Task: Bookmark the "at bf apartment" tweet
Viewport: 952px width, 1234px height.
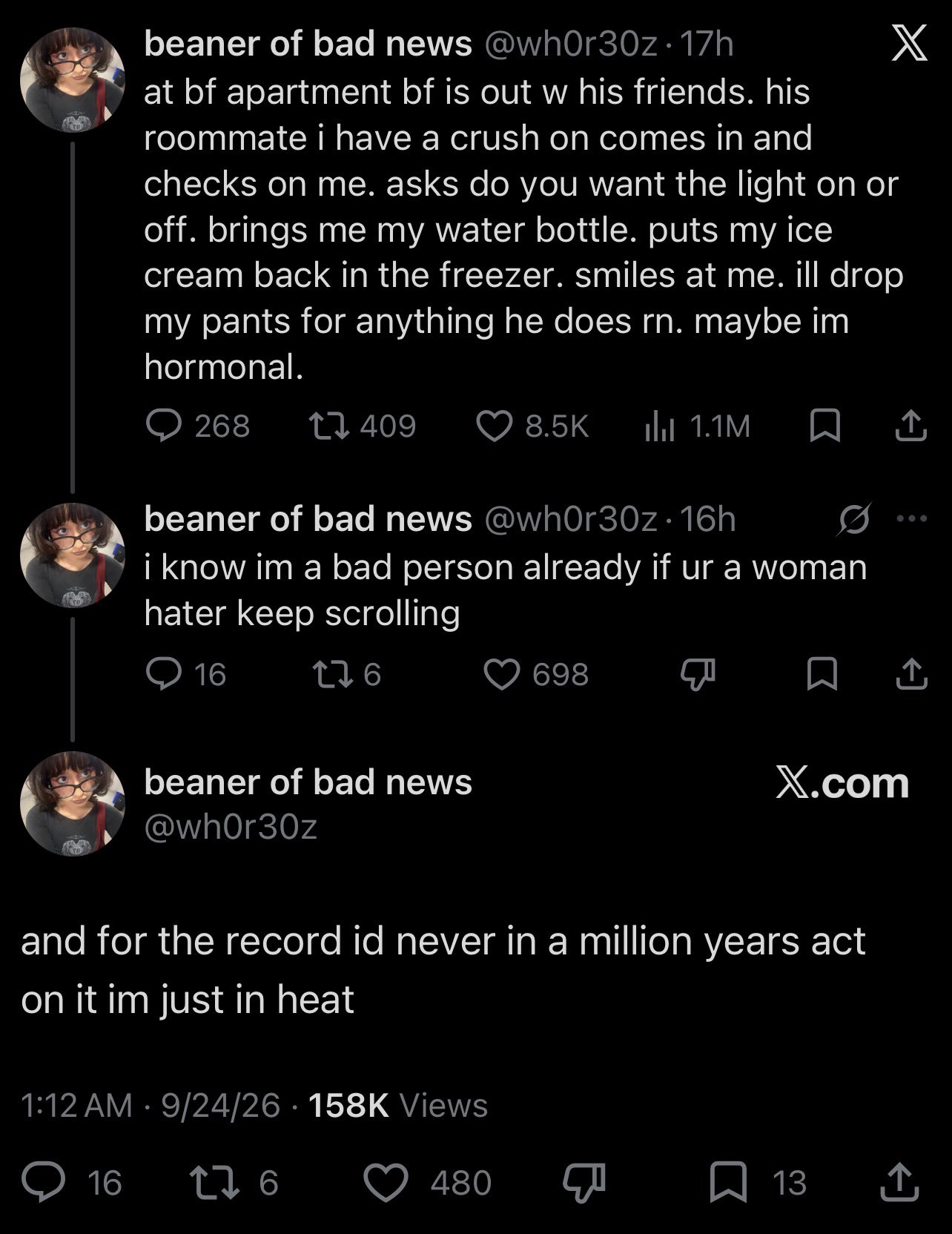Action: (x=824, y=426)
